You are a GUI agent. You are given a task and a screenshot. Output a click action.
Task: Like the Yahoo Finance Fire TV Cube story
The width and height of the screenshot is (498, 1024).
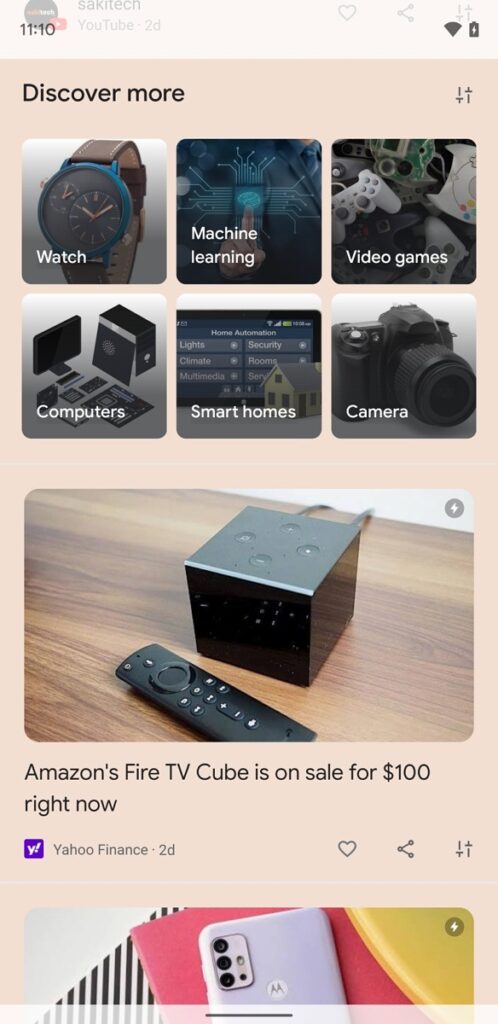point(347,849)
